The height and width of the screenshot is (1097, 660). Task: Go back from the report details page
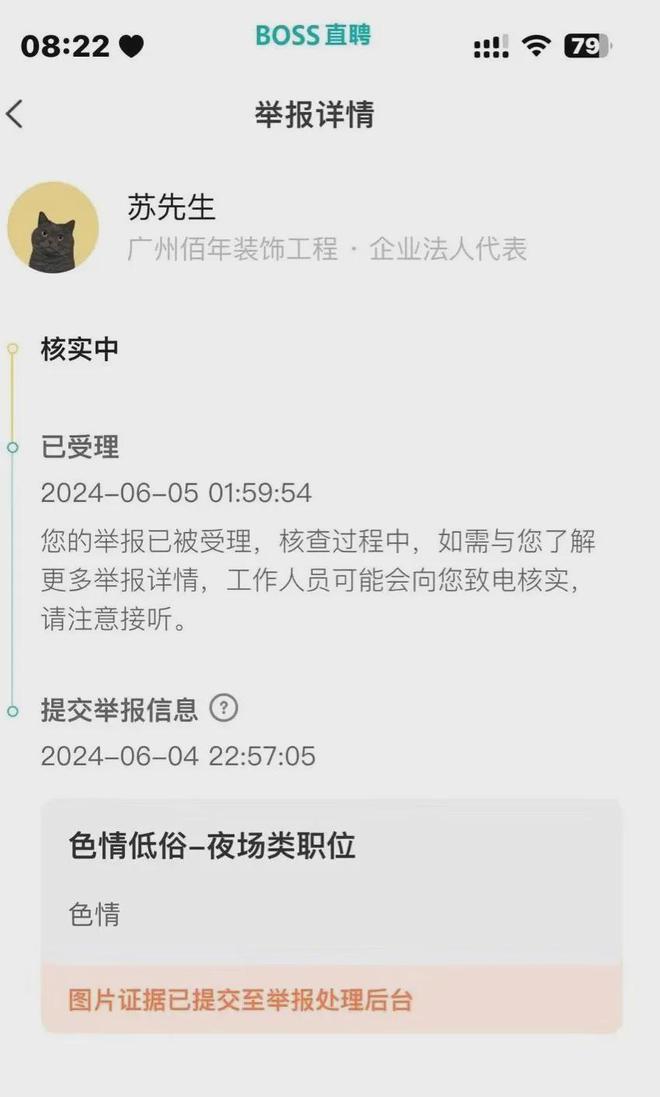click(x=16, y=114)
